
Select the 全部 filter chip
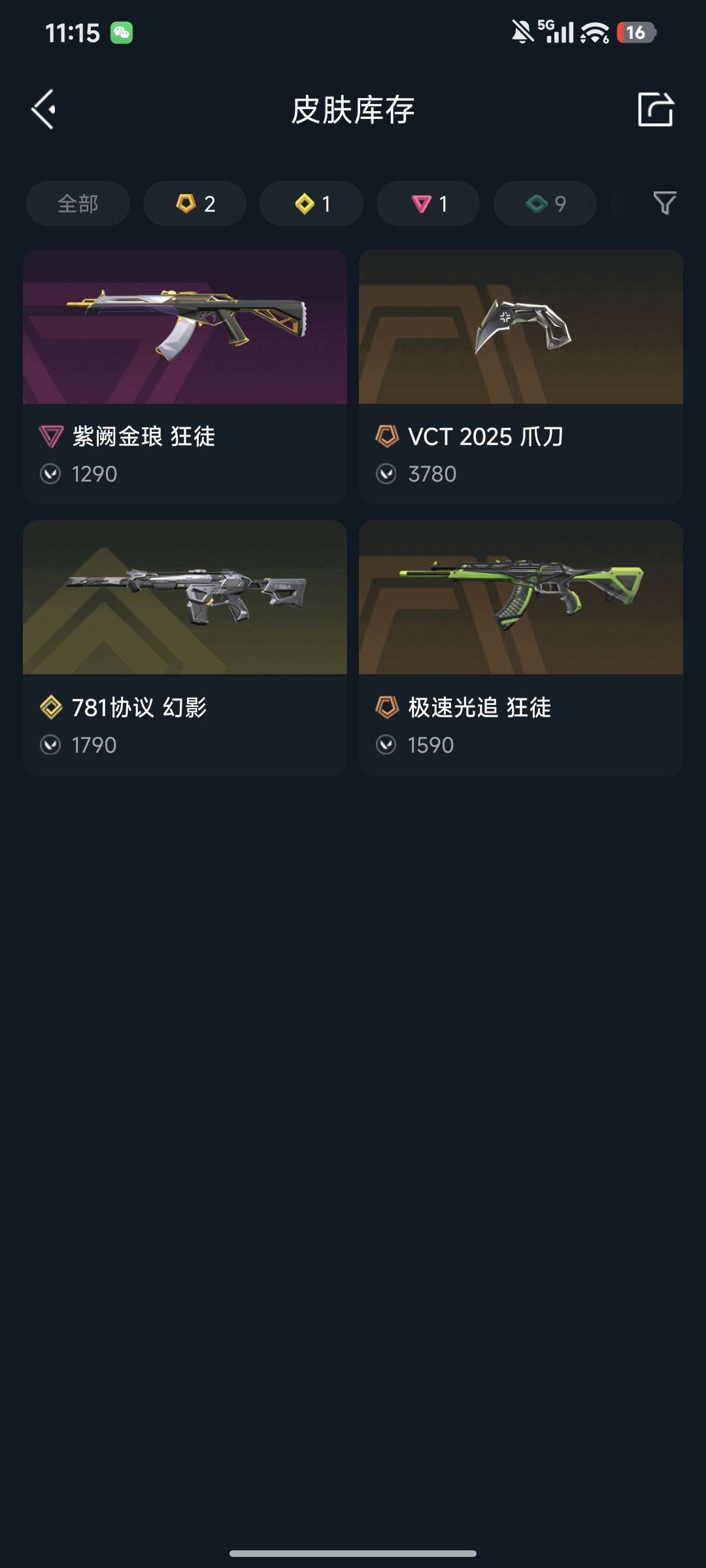coord(78,204)
